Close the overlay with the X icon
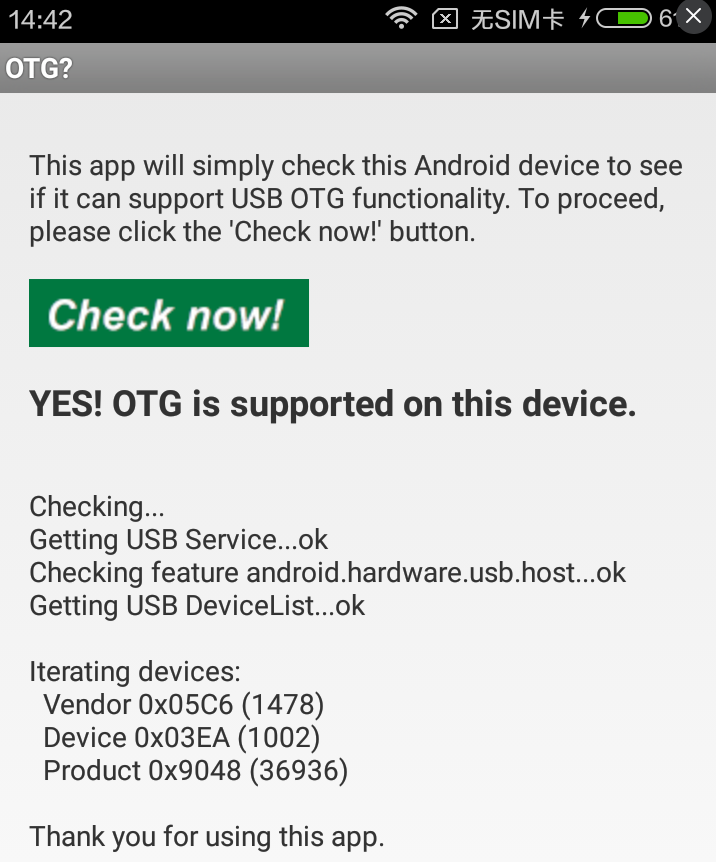This screenshot has height=862, width=716. pos(695,17)
